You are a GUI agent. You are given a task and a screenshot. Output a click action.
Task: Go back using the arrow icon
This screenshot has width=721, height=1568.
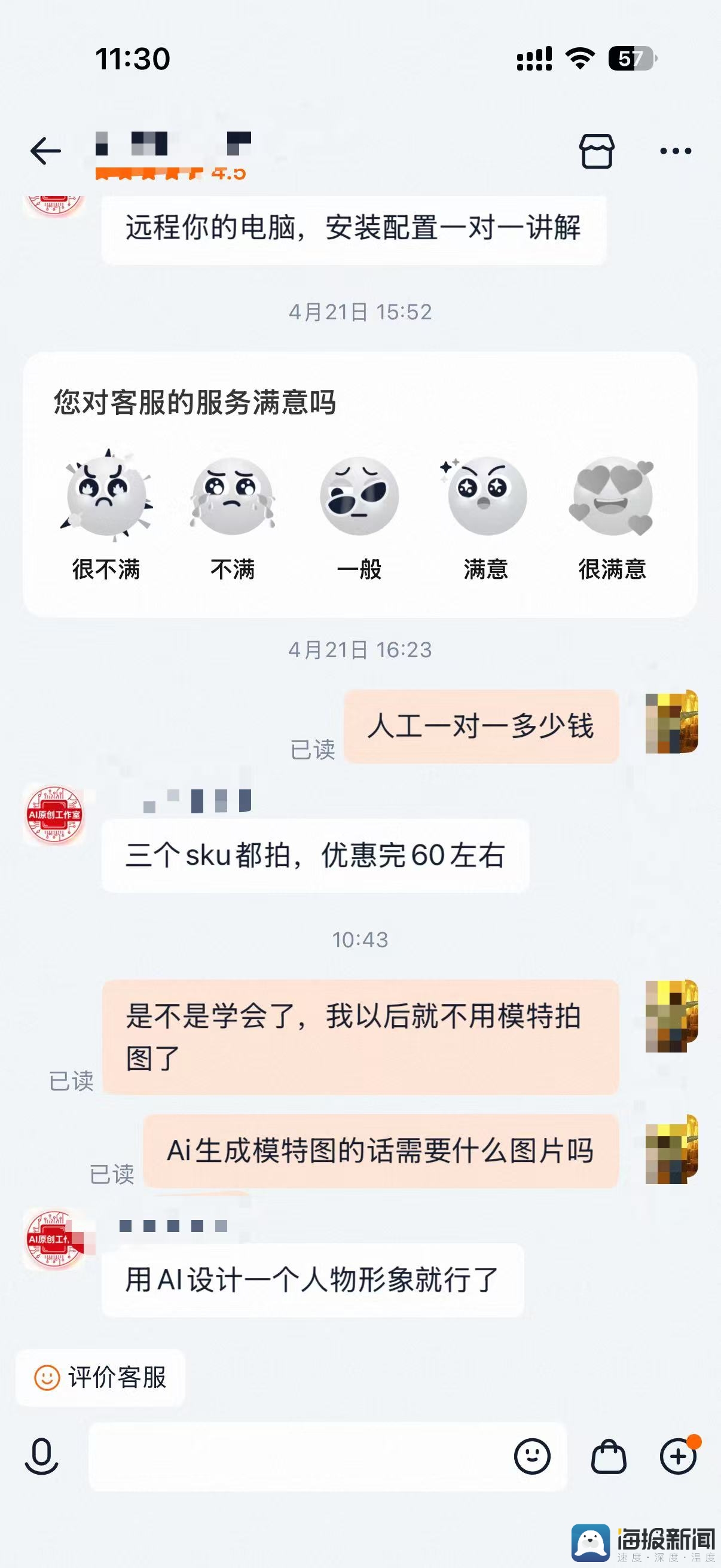[45, 151]
